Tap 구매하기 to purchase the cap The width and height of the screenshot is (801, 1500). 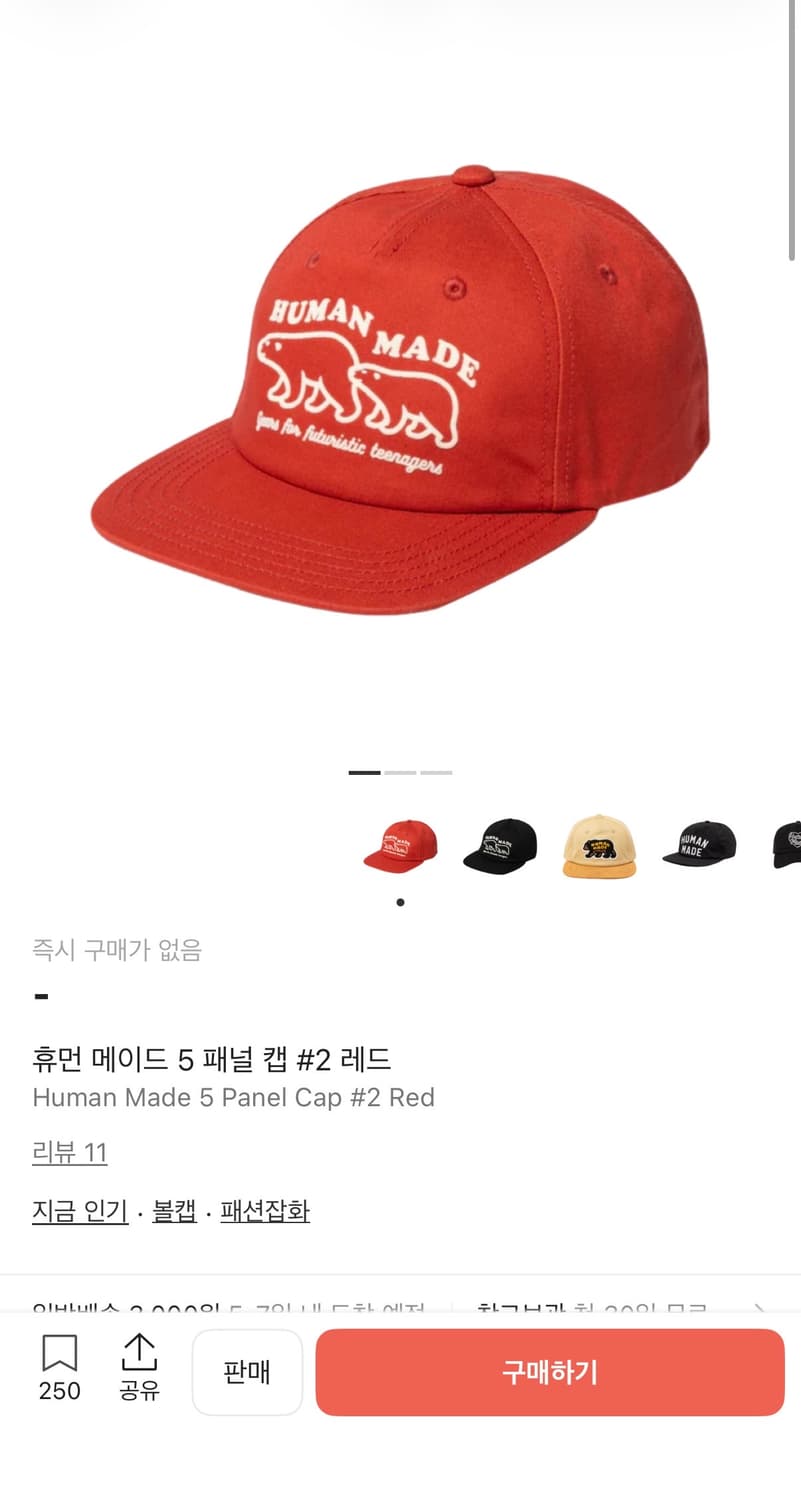coord(548,1372)
